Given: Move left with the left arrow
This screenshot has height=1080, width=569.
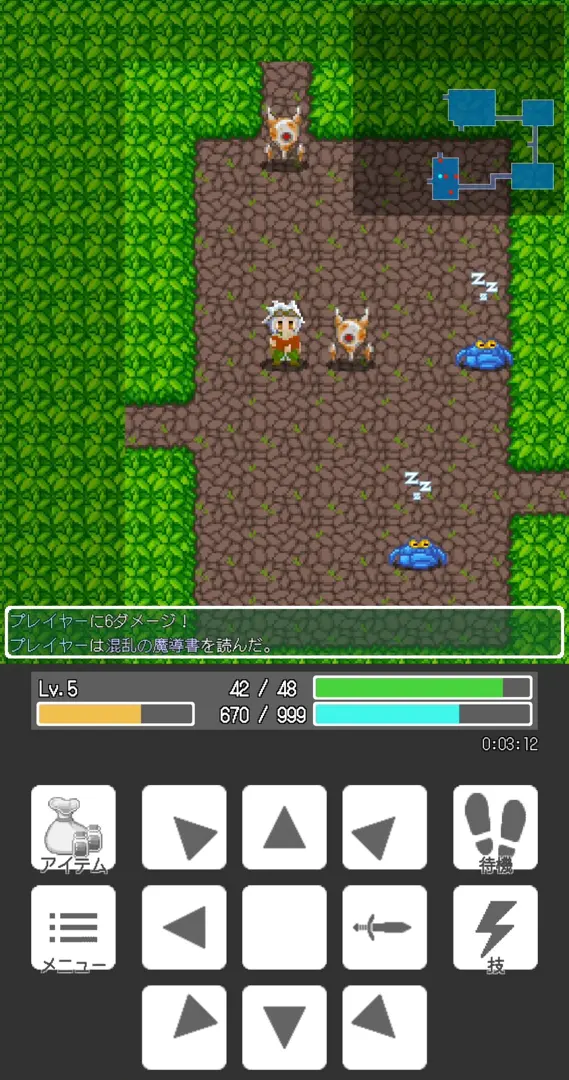Looking at the screenshot, I should tap(184, 927).
